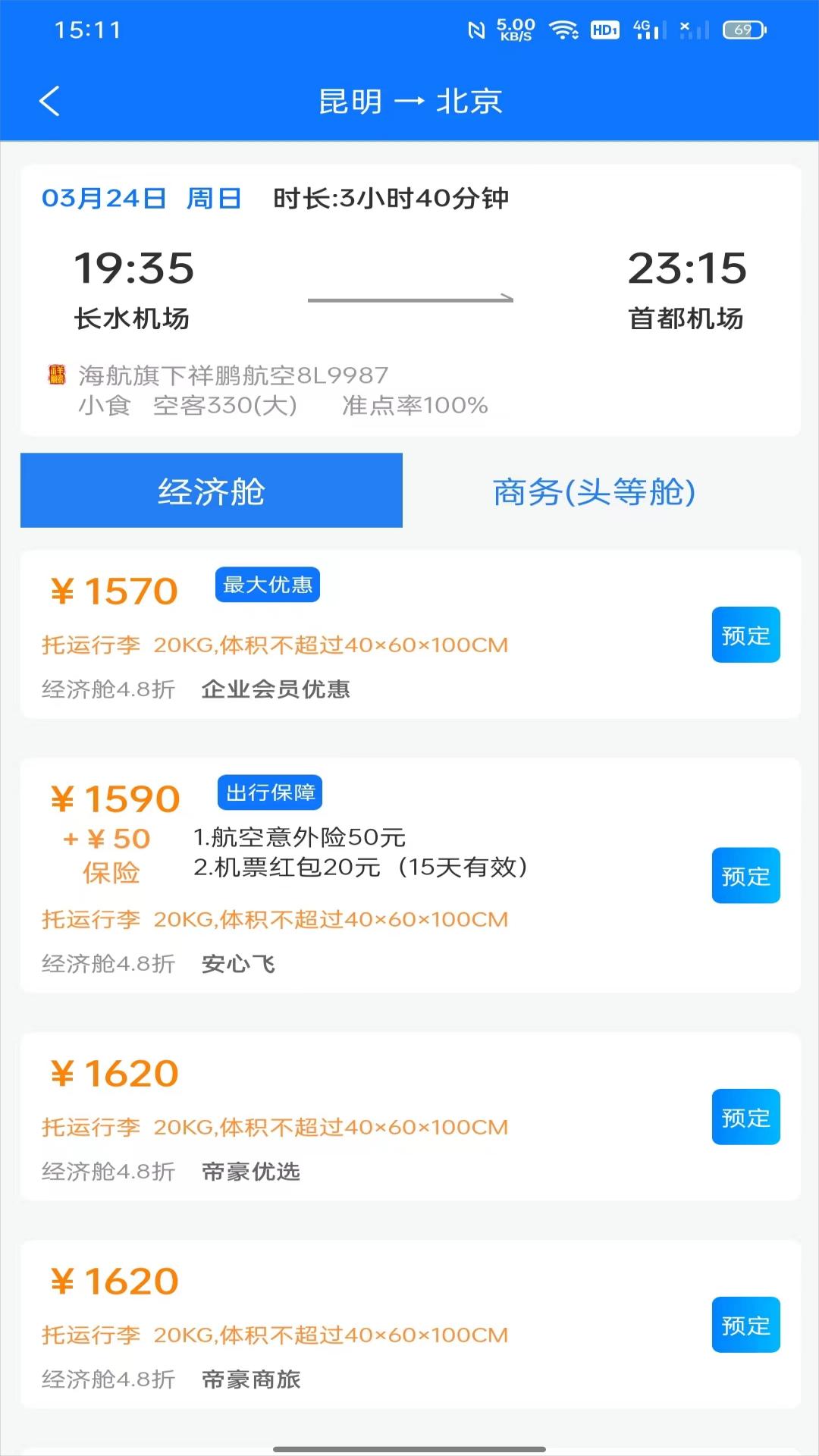The width and height of the screenshot is (819, 1456).
Task: Switch to the 商务(头等舱) tab
Action: (x=596, y=491)
